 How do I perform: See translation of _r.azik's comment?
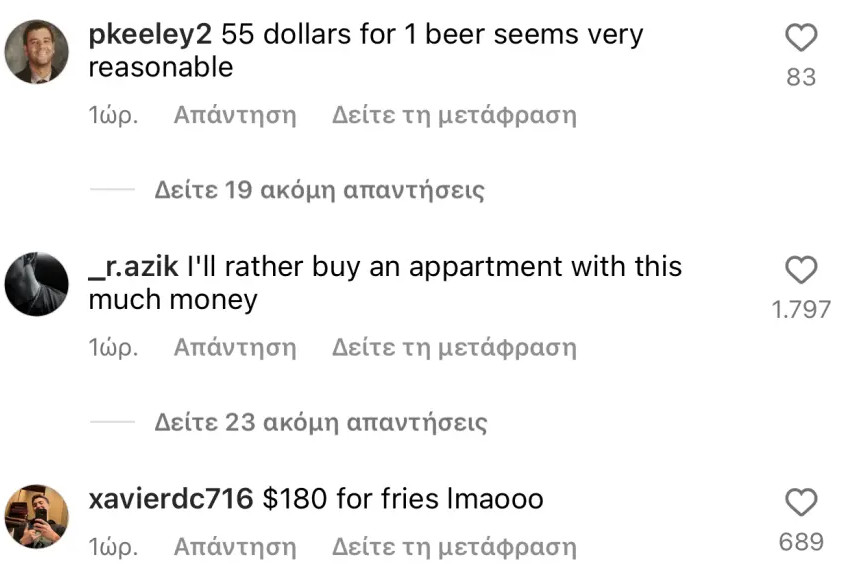pyautogui.click(x=454, y=348)
